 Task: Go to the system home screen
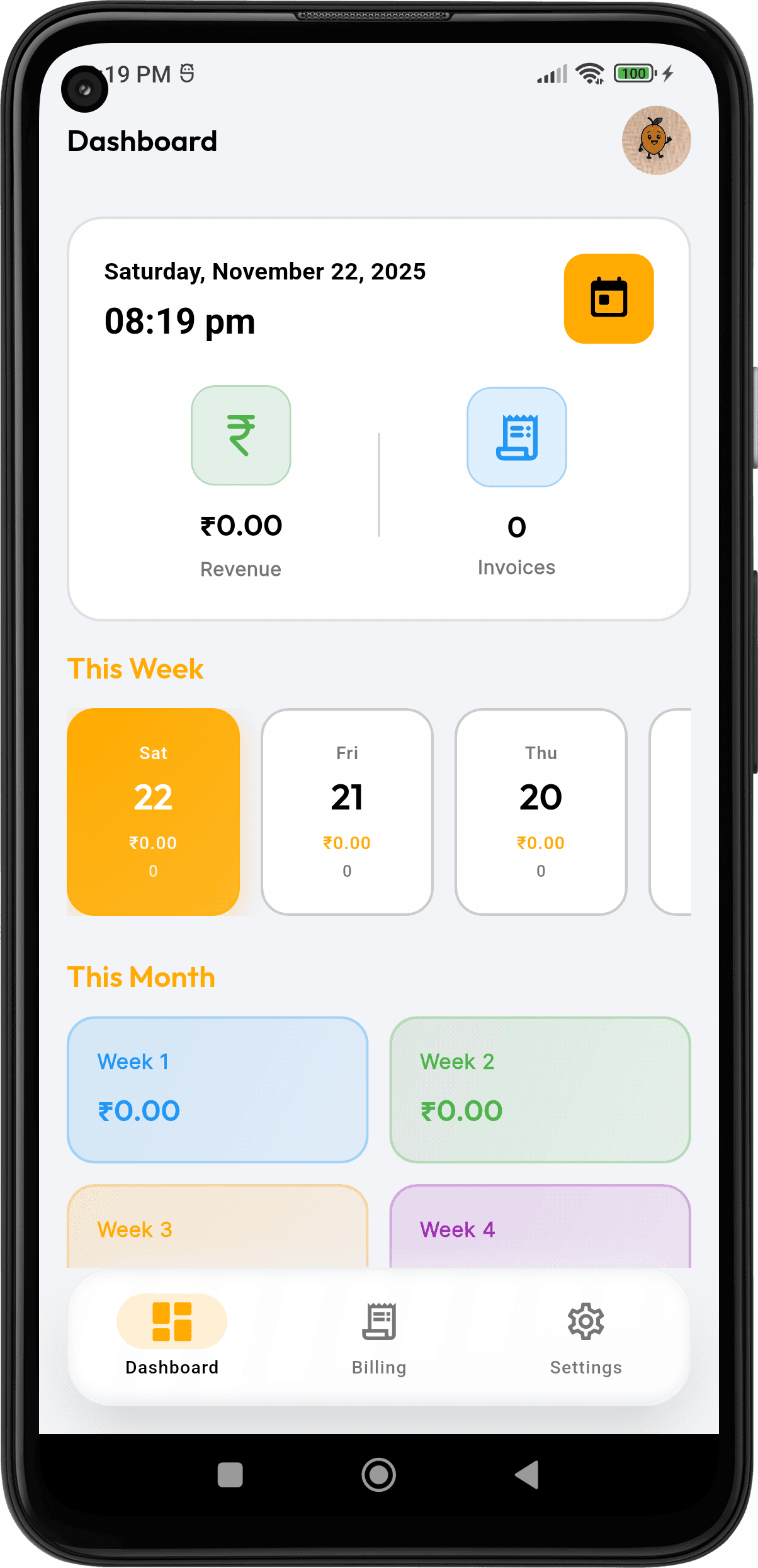point(379,1474)
